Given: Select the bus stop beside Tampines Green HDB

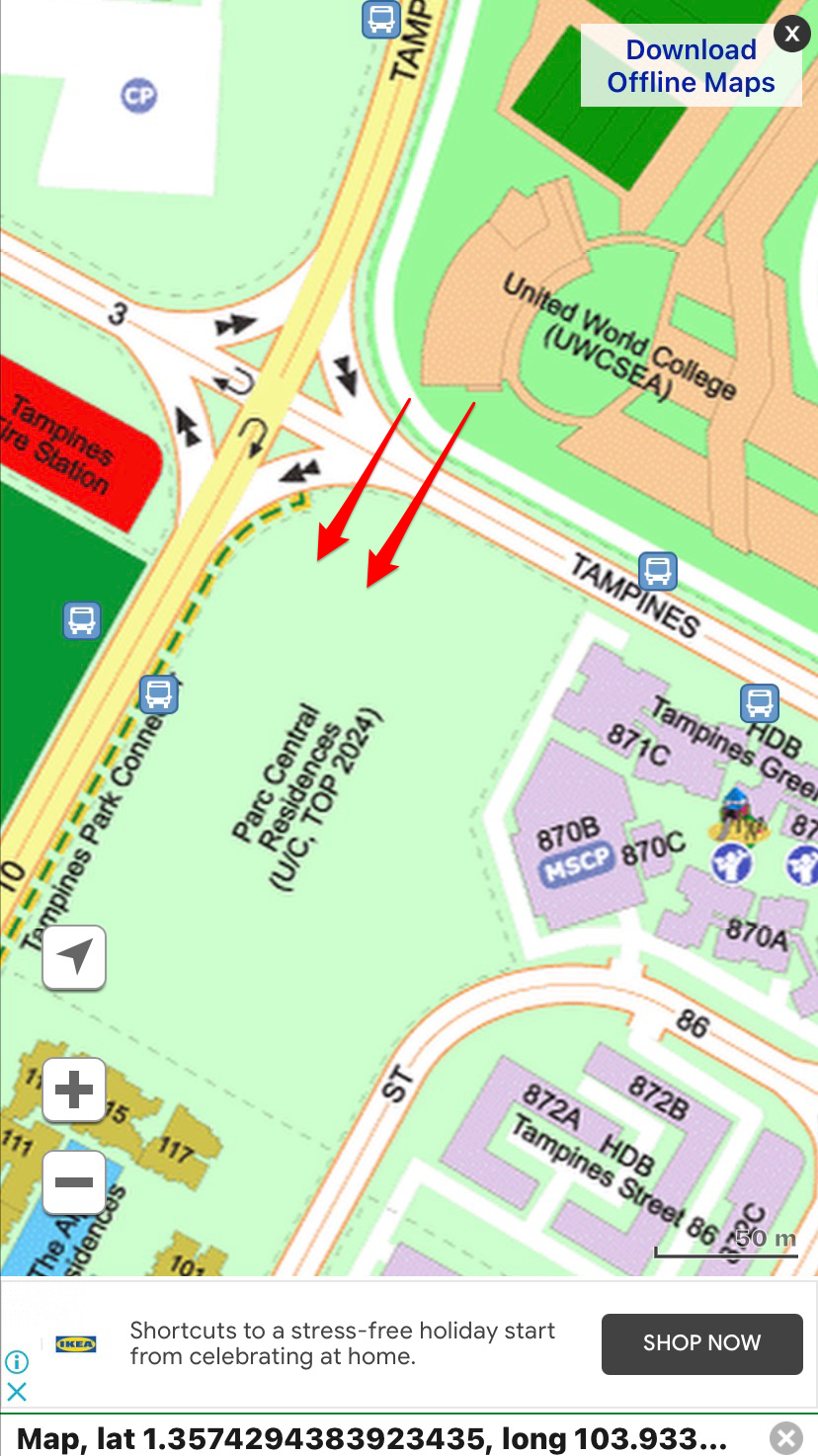Looking at the screenshot, I should click(759, 702).
